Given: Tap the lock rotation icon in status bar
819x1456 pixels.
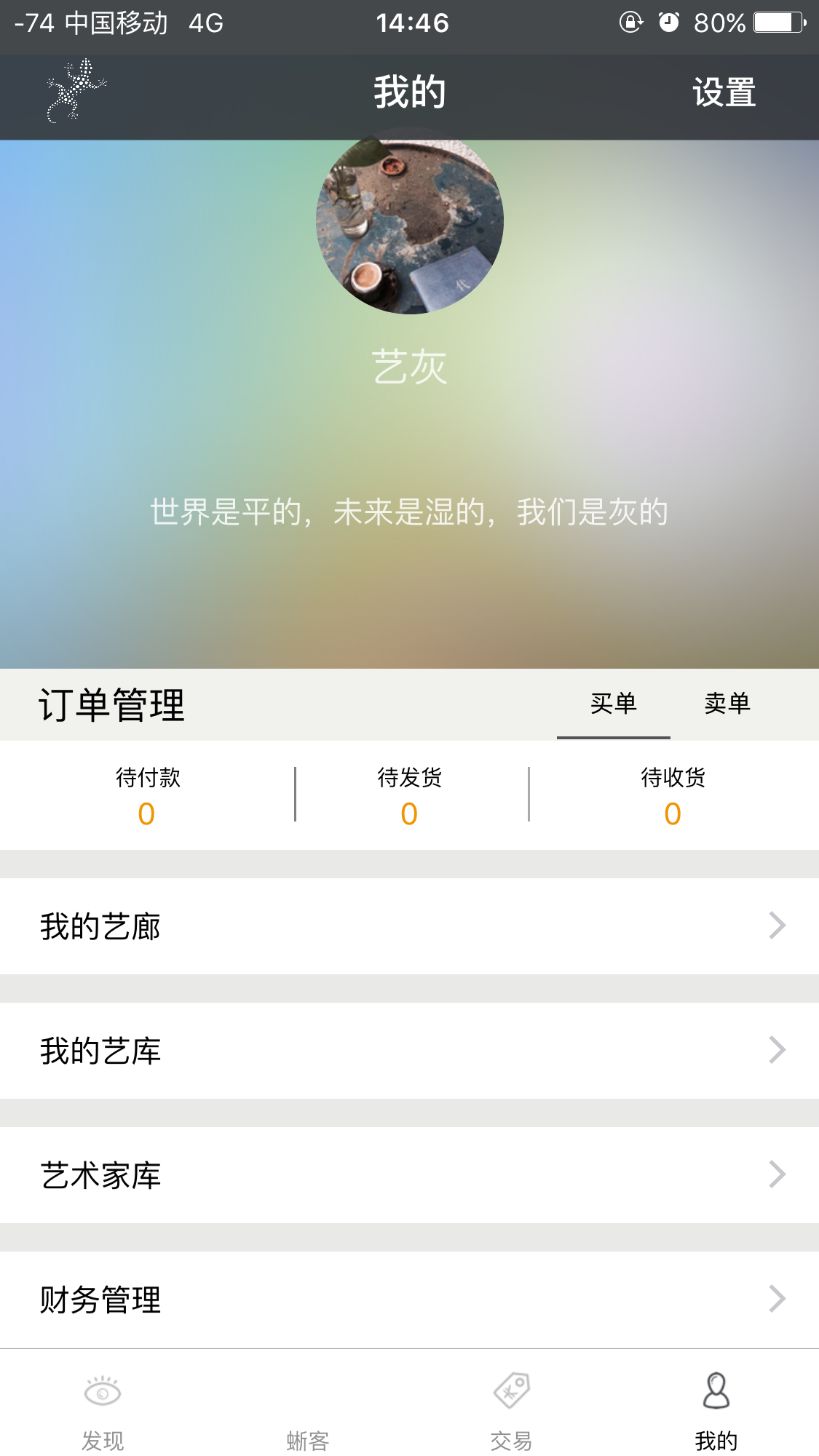Looking at the screenshot, I should (630, 22).
